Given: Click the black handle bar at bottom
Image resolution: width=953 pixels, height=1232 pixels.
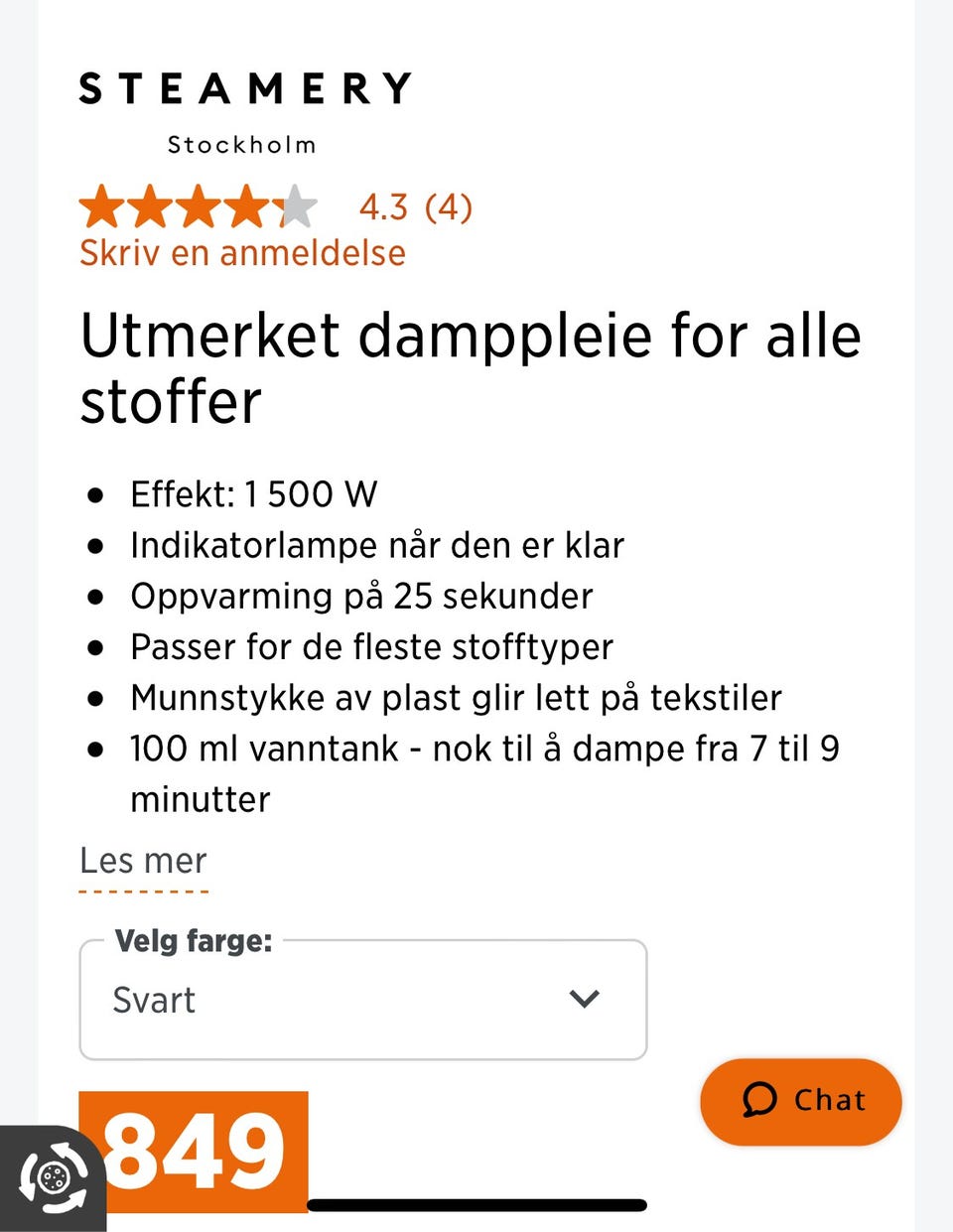Looking at the screenshot, I should [476, 1204].
